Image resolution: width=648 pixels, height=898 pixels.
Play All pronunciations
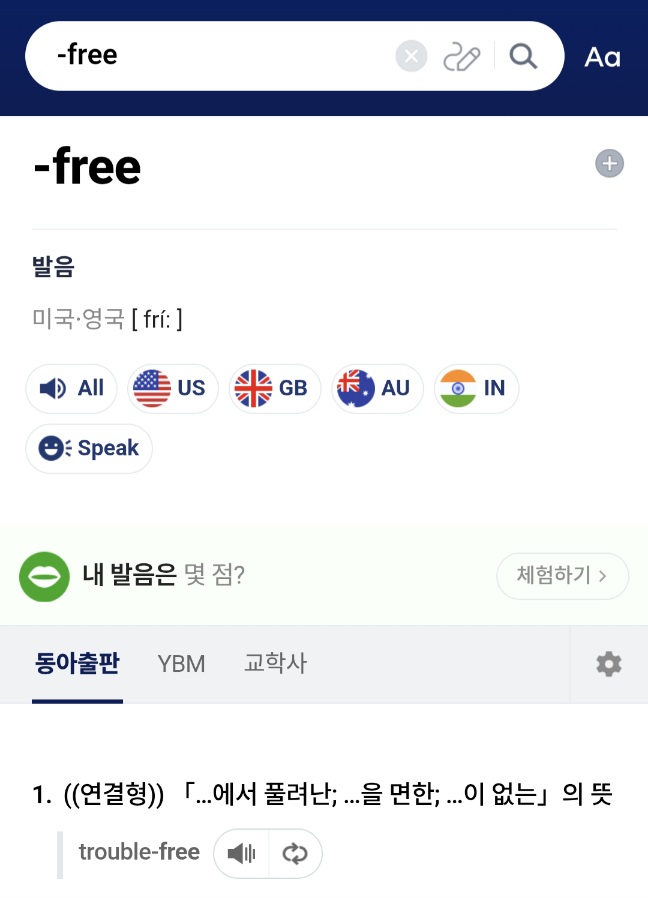coord(72,388)
